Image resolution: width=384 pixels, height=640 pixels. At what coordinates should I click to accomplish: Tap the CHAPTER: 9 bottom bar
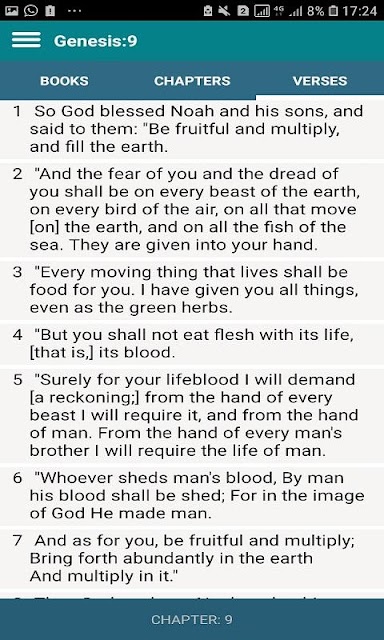point(192,620)
